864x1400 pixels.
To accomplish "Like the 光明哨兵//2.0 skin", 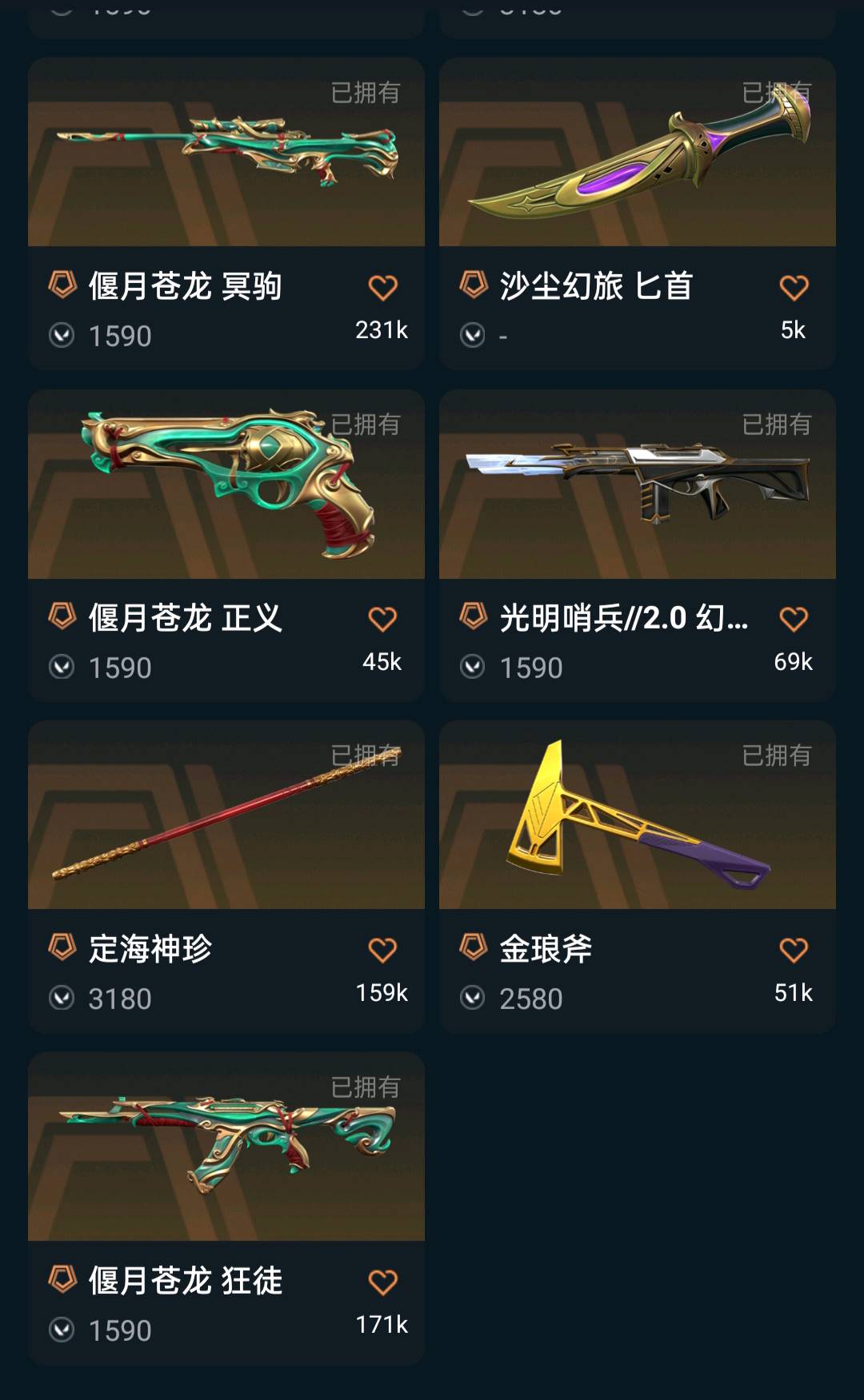I will pyautogui.click(x=794, y=620).
